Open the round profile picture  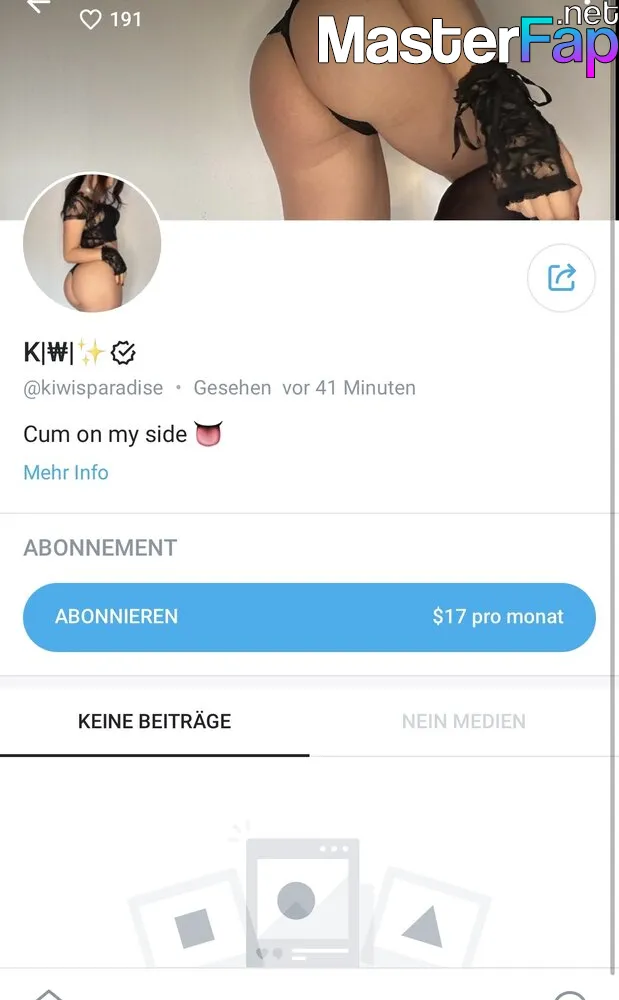tap(92, 242)
